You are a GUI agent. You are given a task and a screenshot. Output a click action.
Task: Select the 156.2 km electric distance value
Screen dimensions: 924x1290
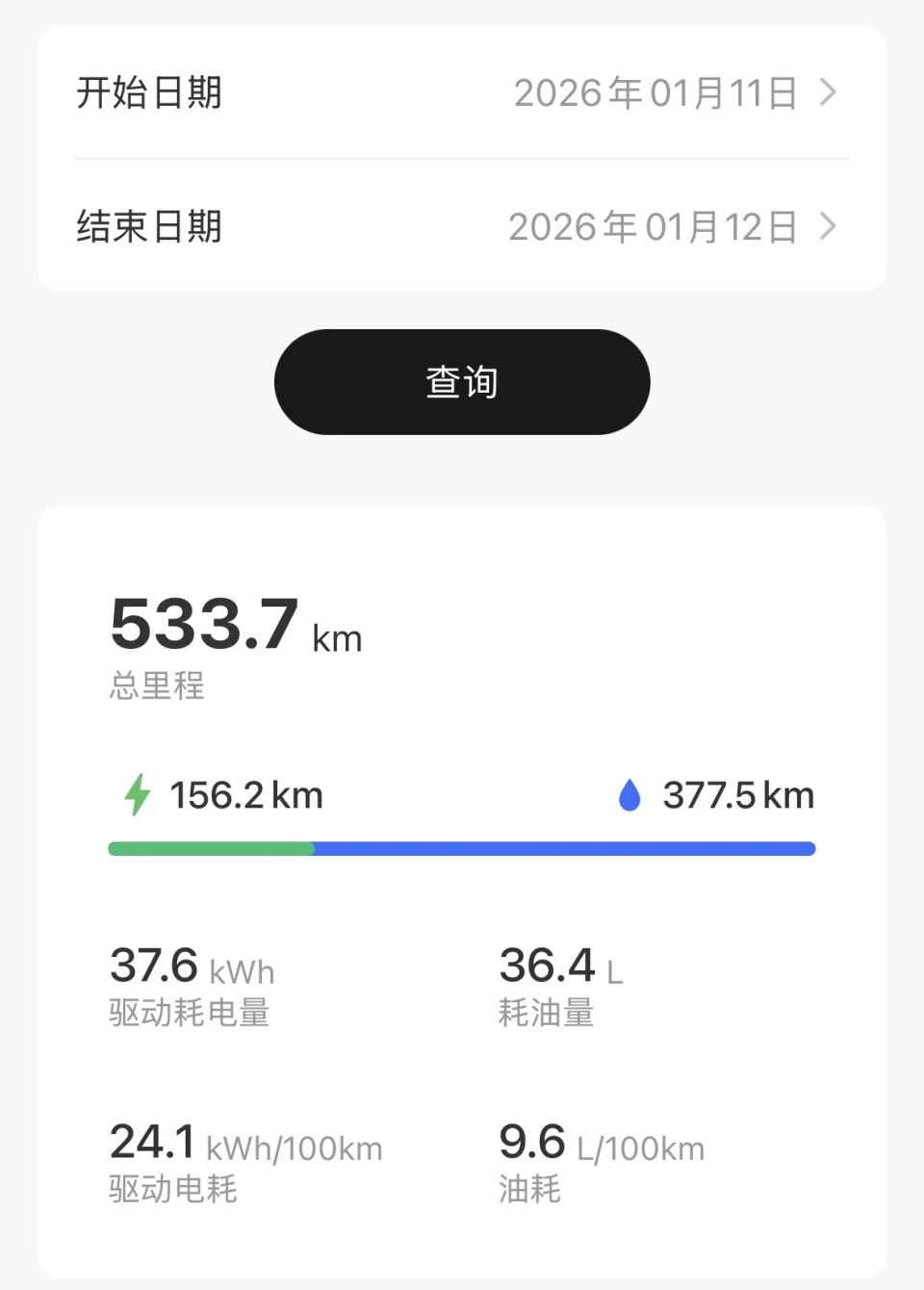pyautogui.click(x=247, y=795)
